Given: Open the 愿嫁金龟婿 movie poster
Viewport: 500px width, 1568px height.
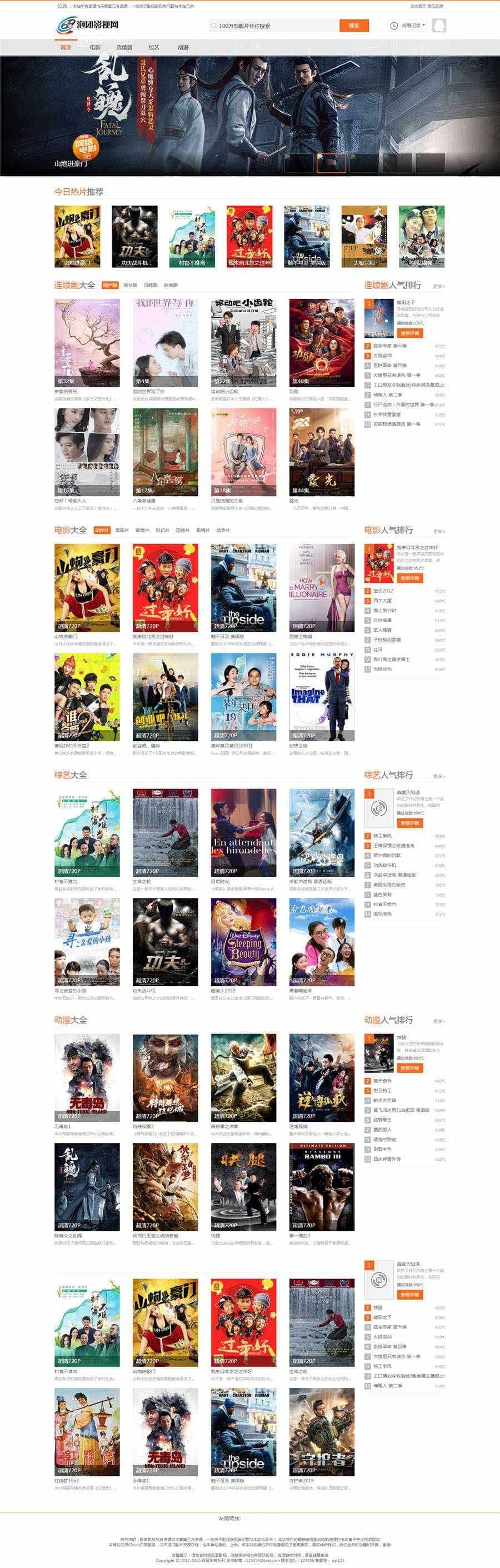Looking at the screenshot, I should [x=321, y=587].
